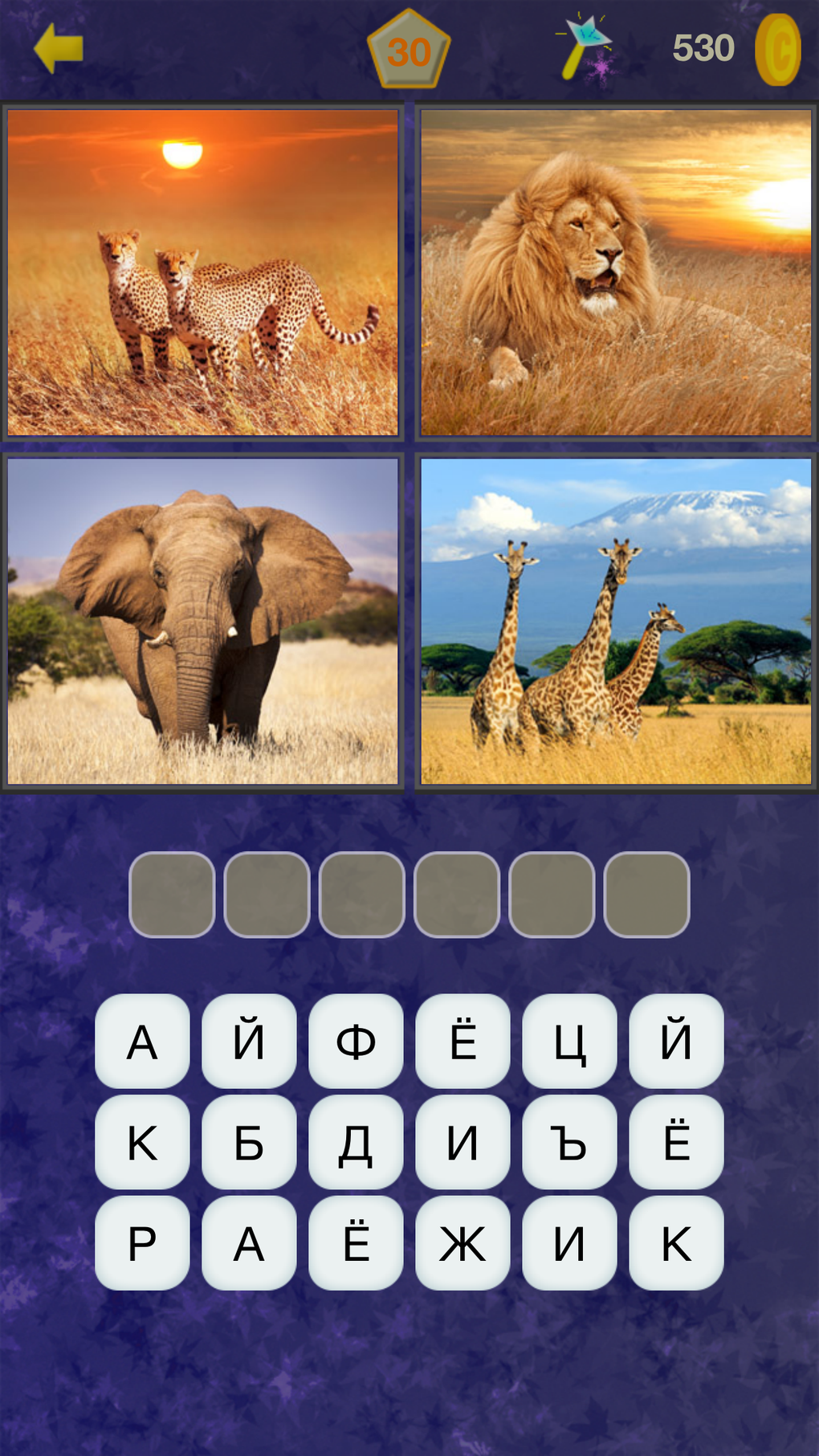
Task: Go back with the yellow arrow
Action: [x=59, y=49]
